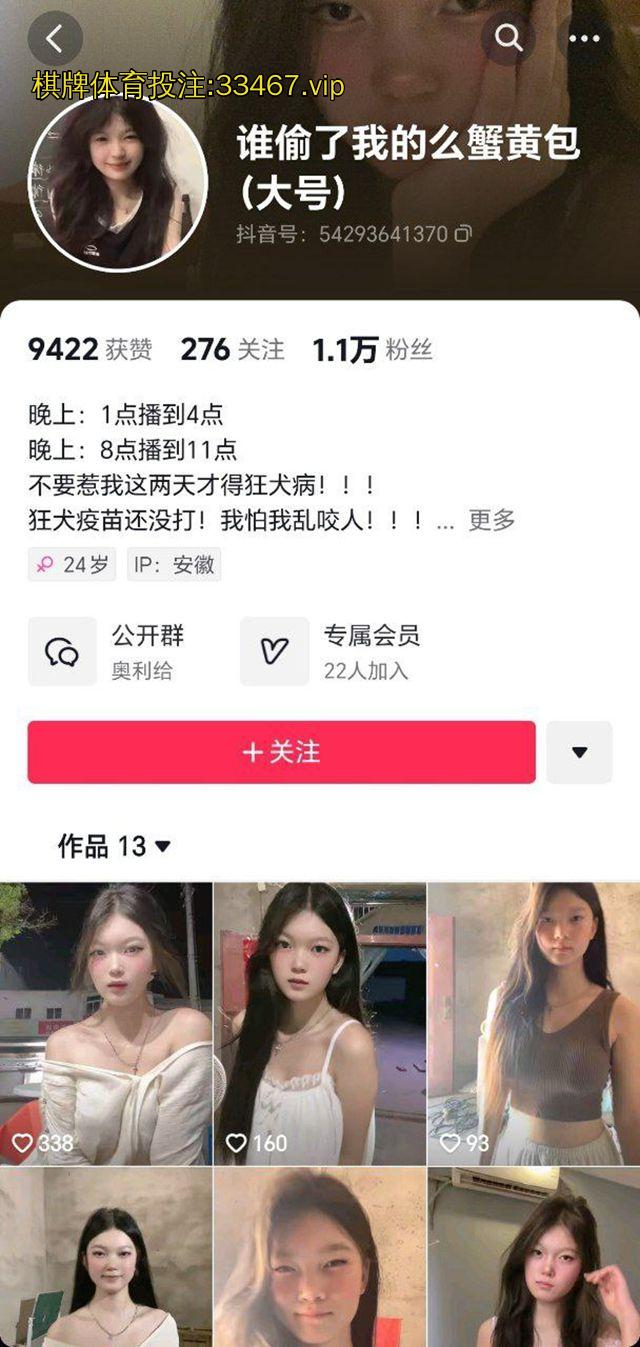View the 276 关注 following list

232,349
